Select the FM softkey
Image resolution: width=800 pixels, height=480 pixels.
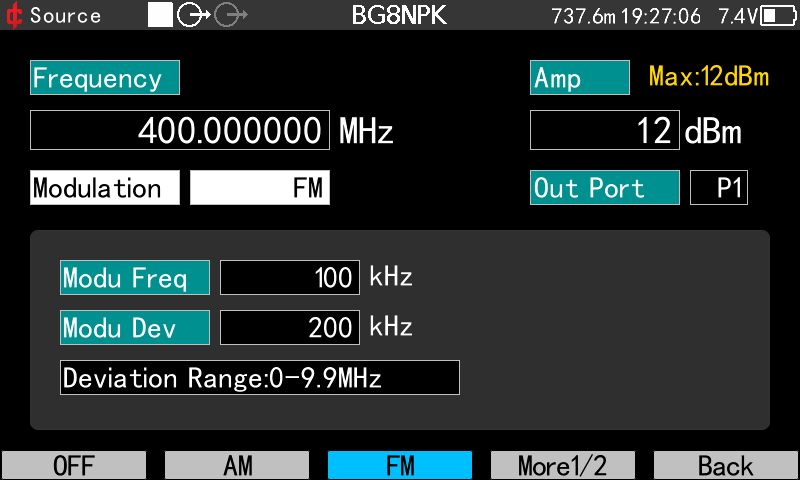pyautogui.click(x=400, y=465)
